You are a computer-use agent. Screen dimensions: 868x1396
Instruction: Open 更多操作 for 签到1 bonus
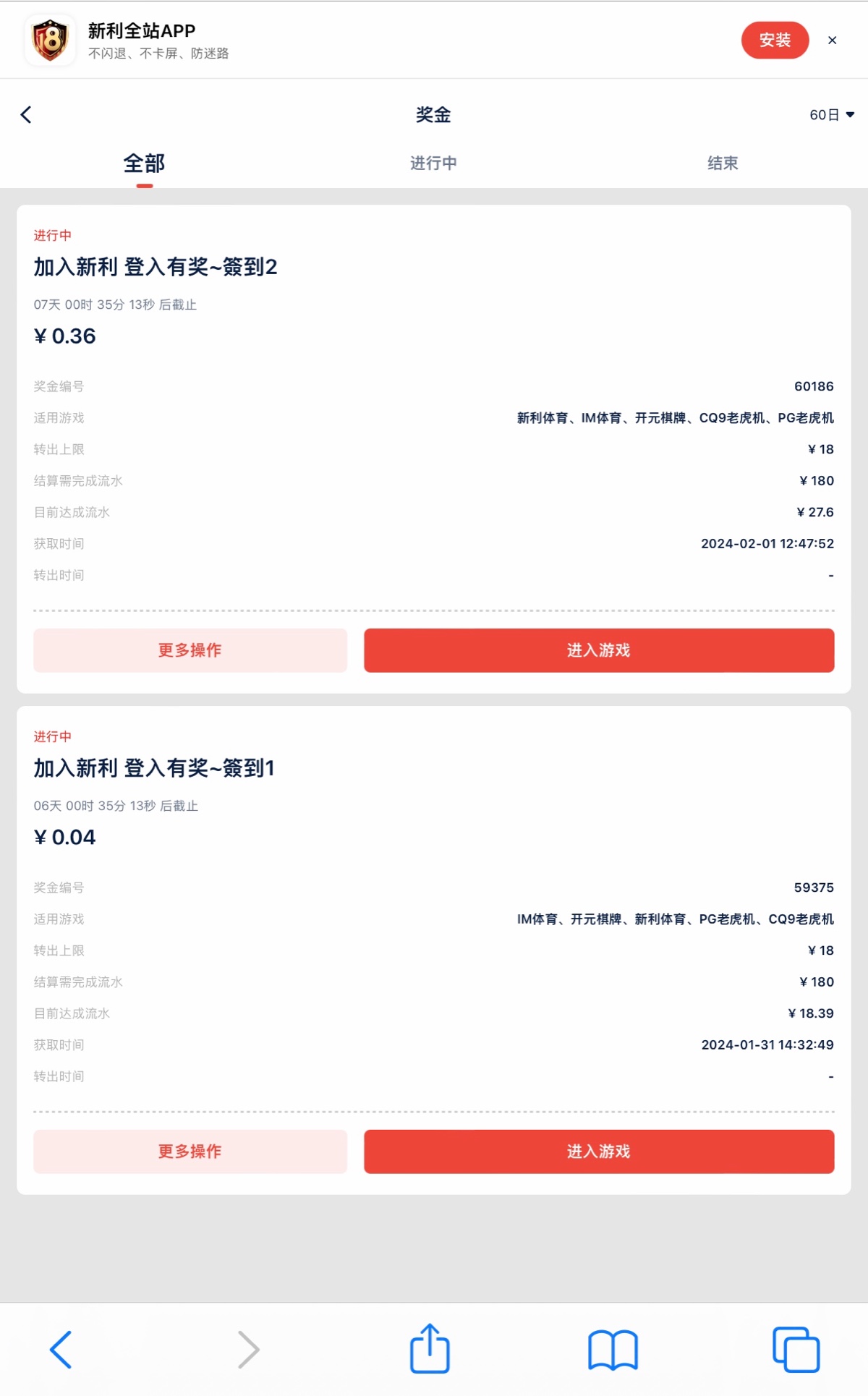click(190, 1152)
